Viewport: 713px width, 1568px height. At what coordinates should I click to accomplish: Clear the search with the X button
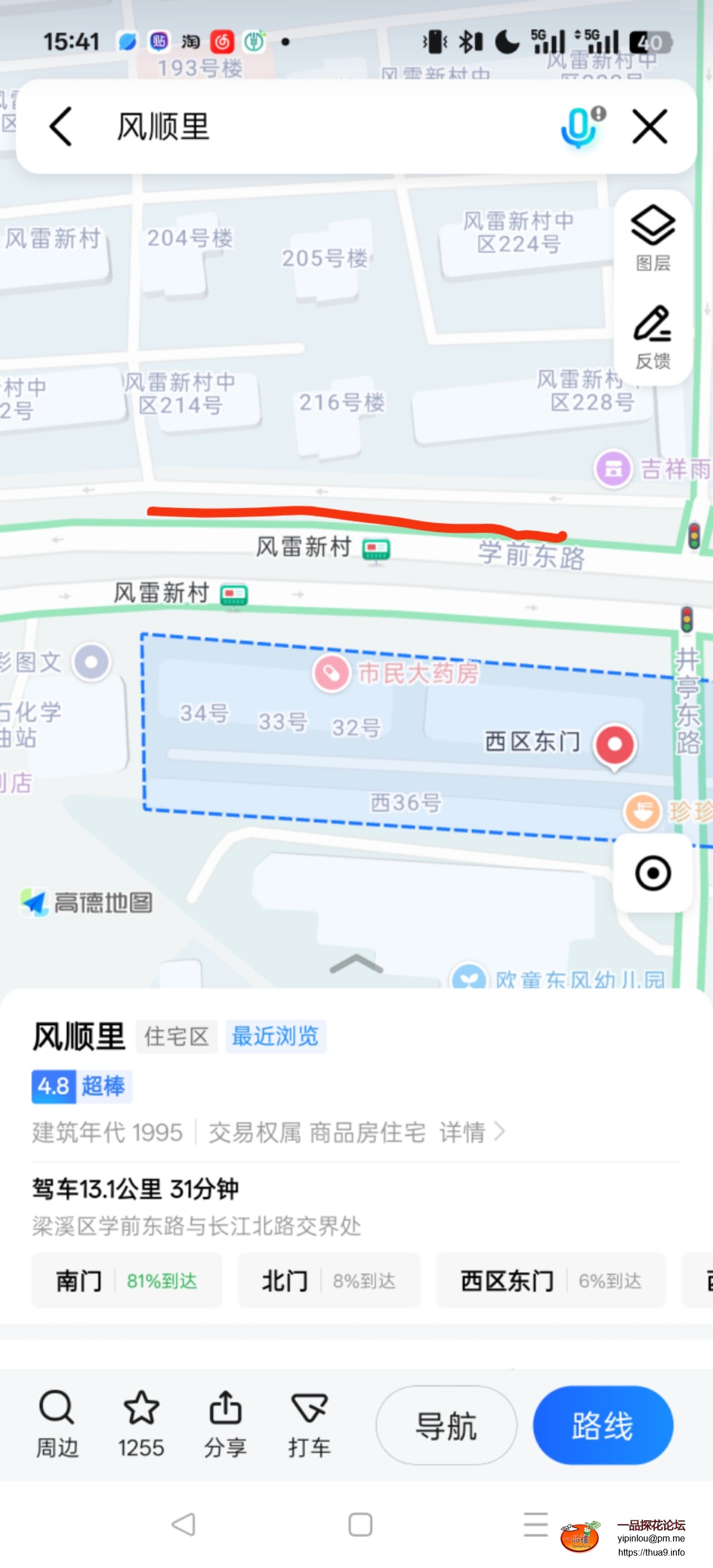[x=650, y=126]
